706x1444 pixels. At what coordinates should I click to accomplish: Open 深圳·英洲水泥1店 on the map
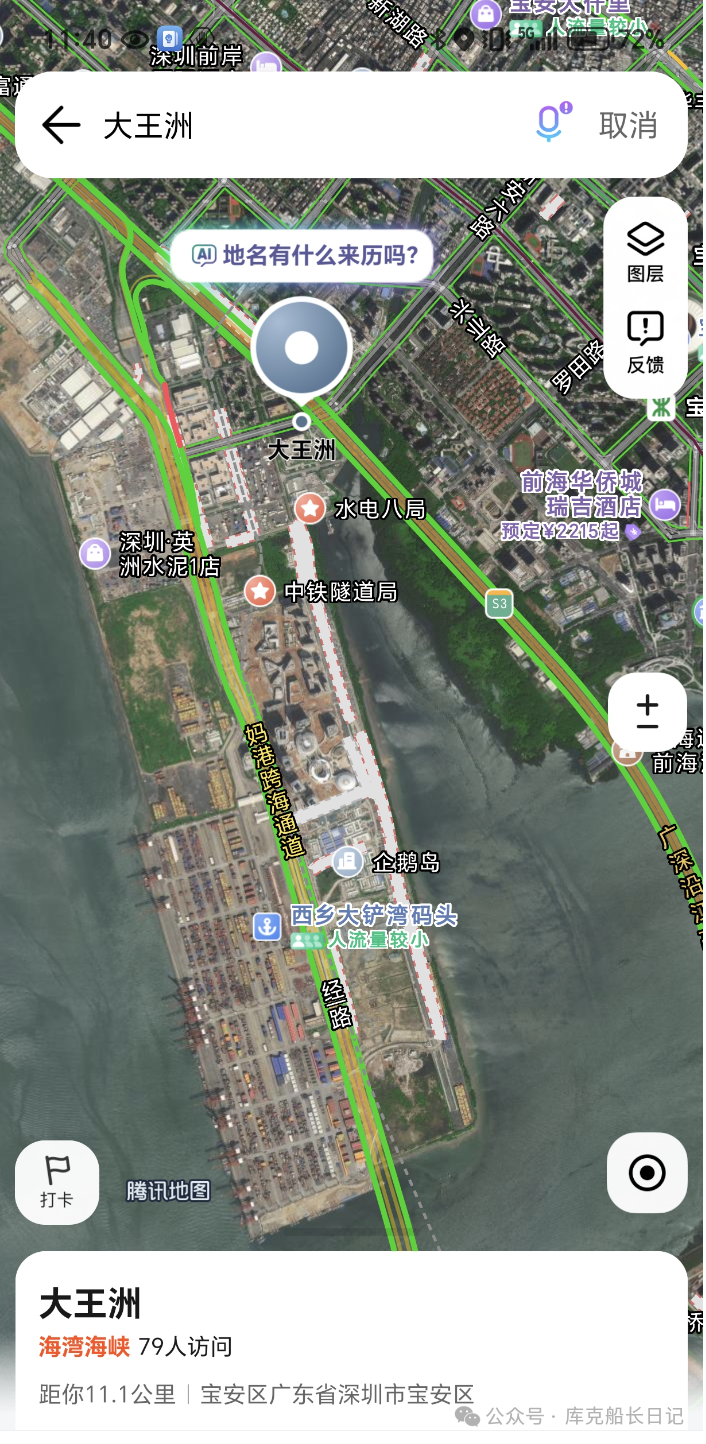pos(95,552)
